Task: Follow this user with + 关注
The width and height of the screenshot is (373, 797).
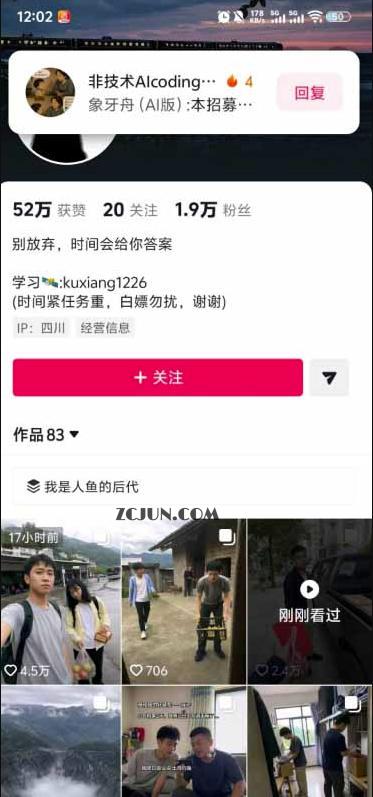Action: coord(158,378)
